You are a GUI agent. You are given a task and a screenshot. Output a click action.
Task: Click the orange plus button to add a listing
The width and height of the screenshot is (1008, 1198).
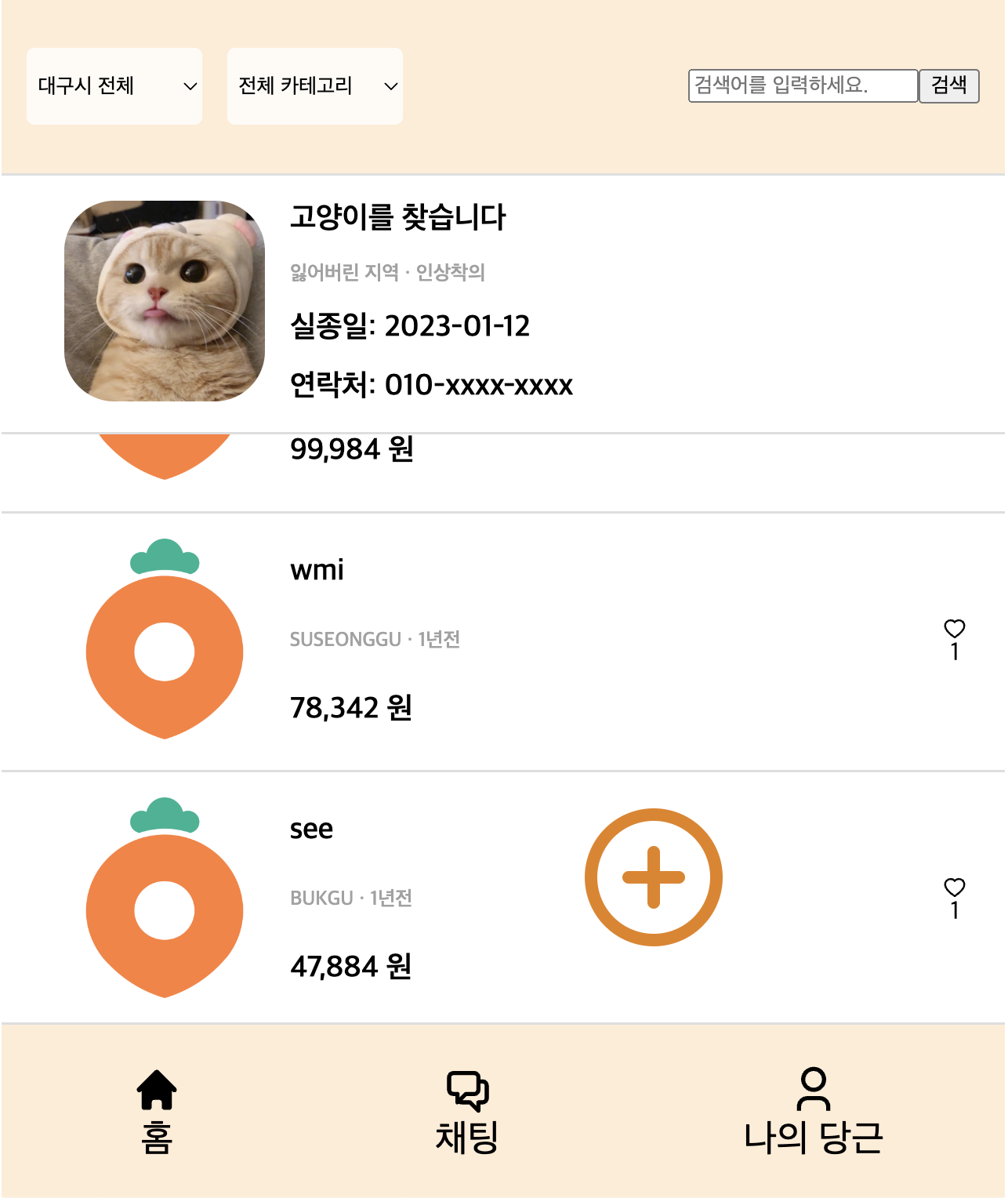(x=653, y=876)
